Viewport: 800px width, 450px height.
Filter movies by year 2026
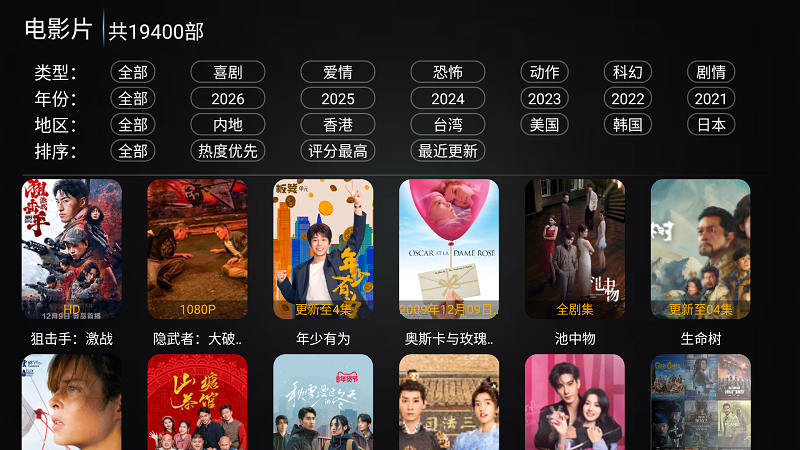(x=228, y=99)
